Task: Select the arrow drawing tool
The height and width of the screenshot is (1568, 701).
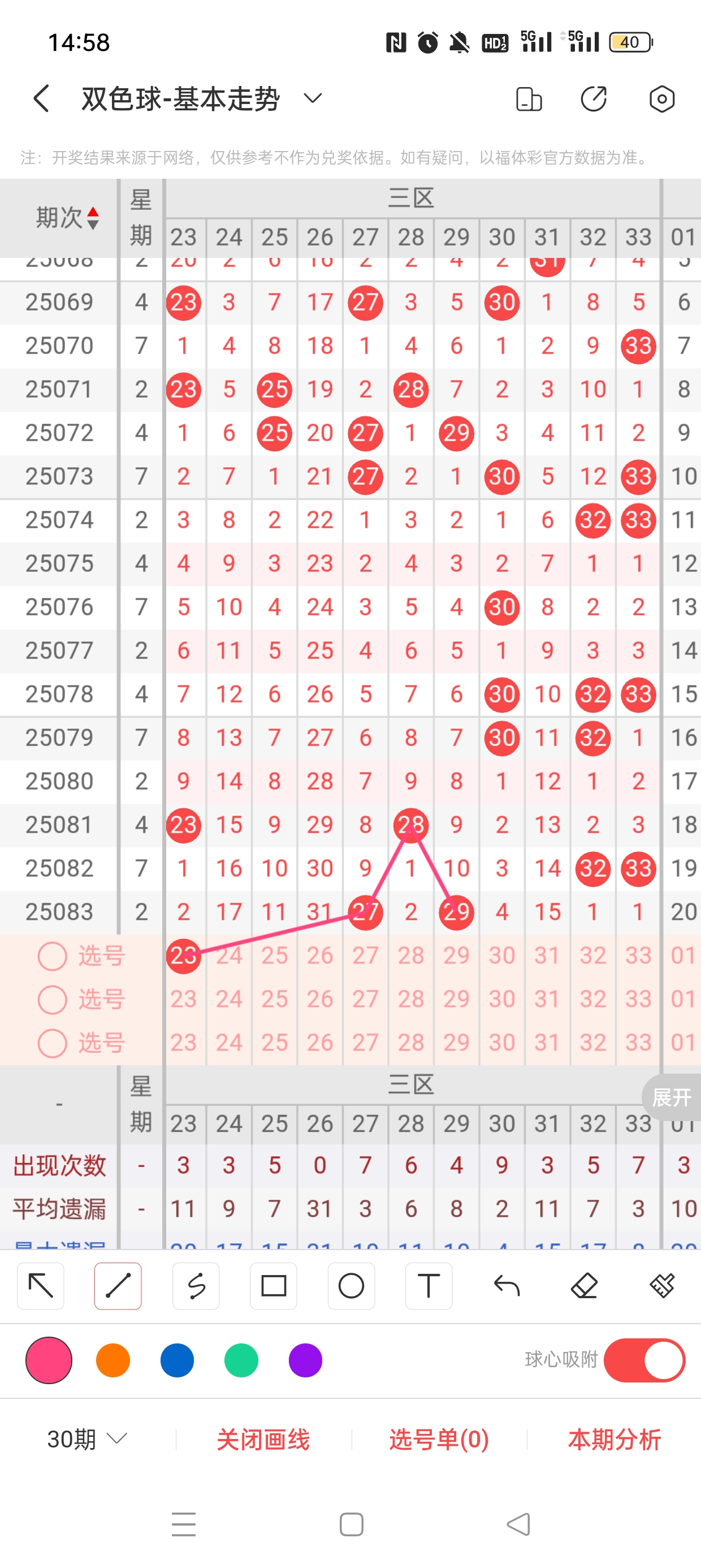Action: point(41,1286)
